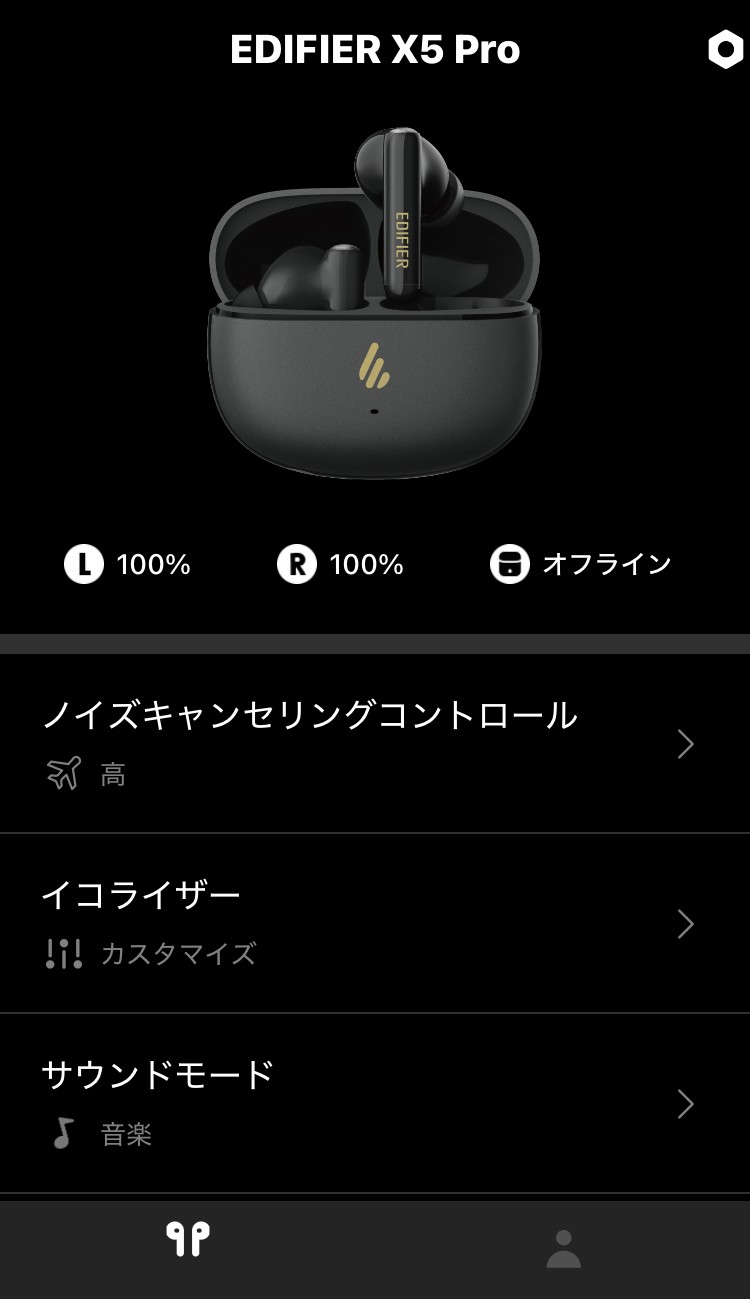
Task: Open the noise cancelling control settings
Action: (x=375, y=744)
